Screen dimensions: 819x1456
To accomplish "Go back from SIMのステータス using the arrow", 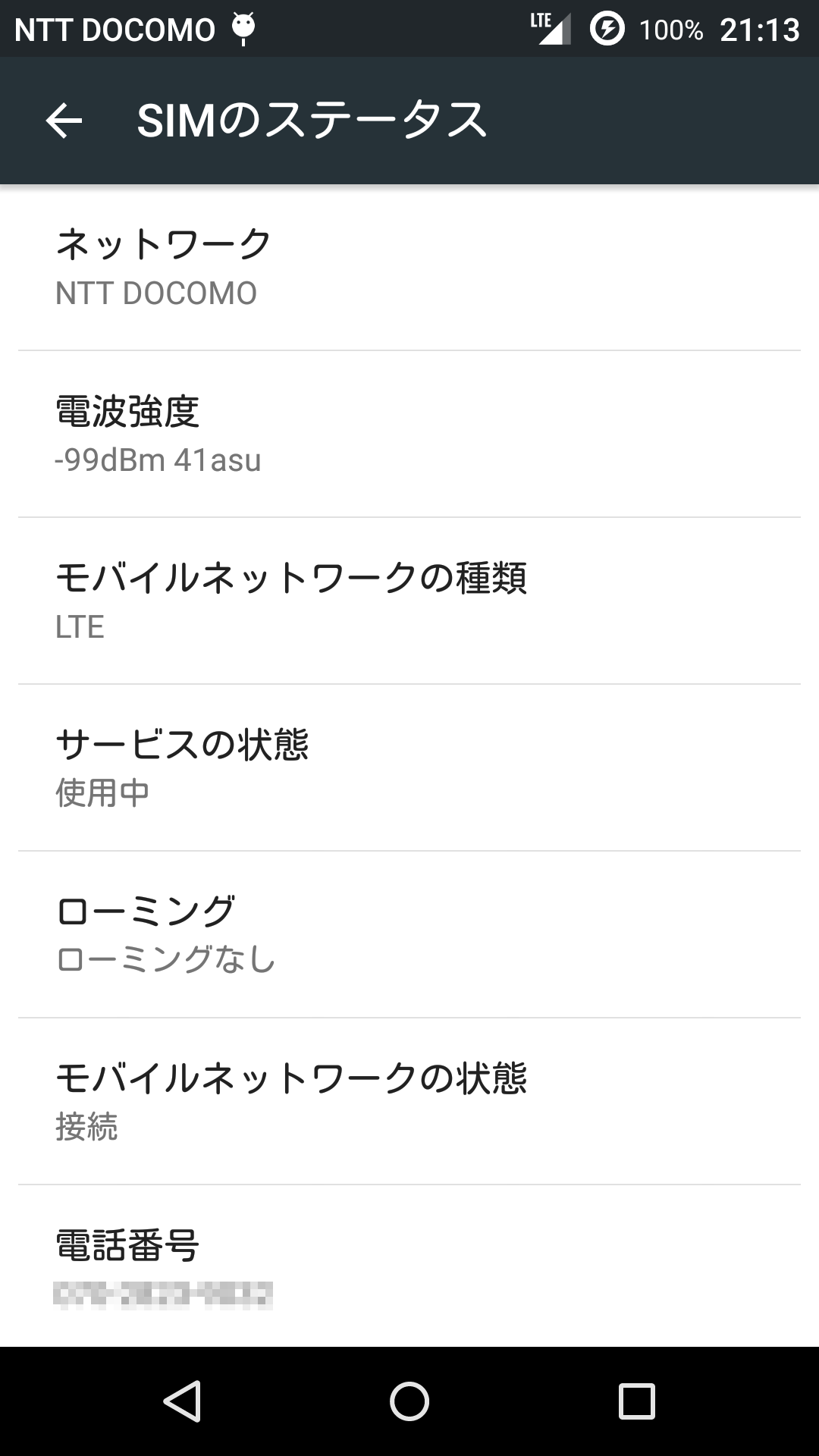I will tap(64, 121).
